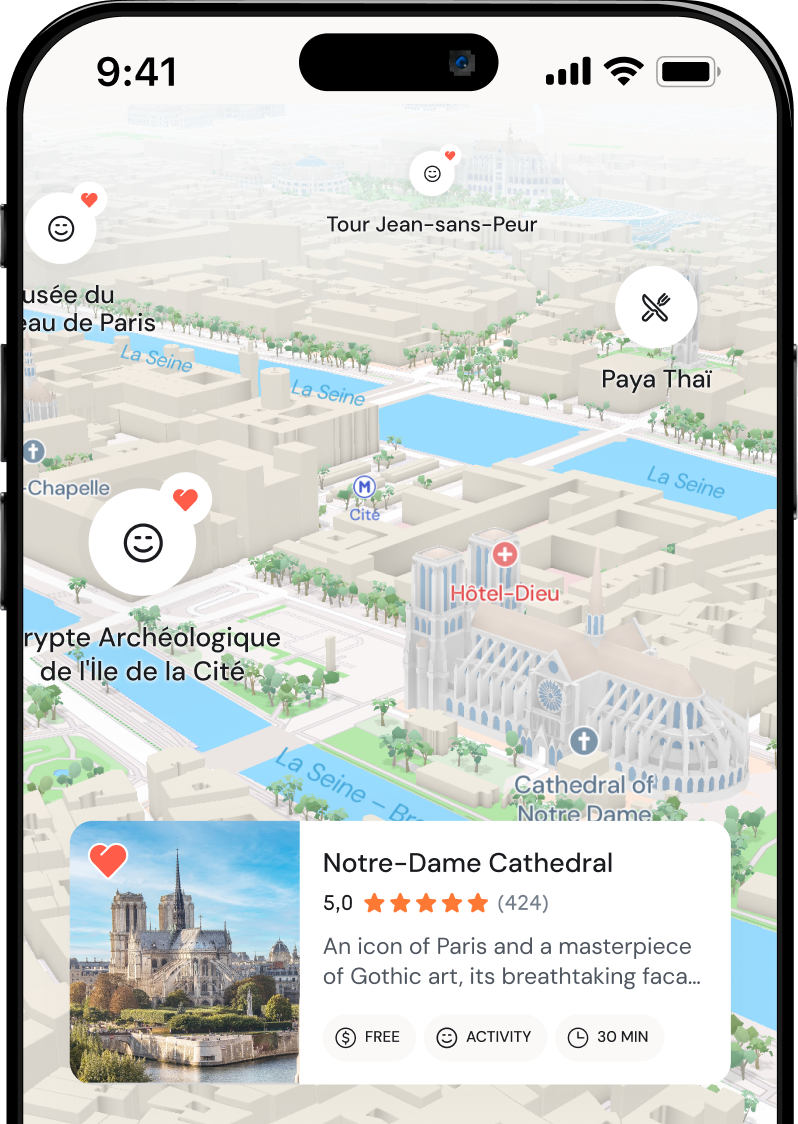Image resolution: width=798 pixels, height=1124 pixels.
Task: Select the Paya Thaï restaurant marker
Action: click(656, 307)
